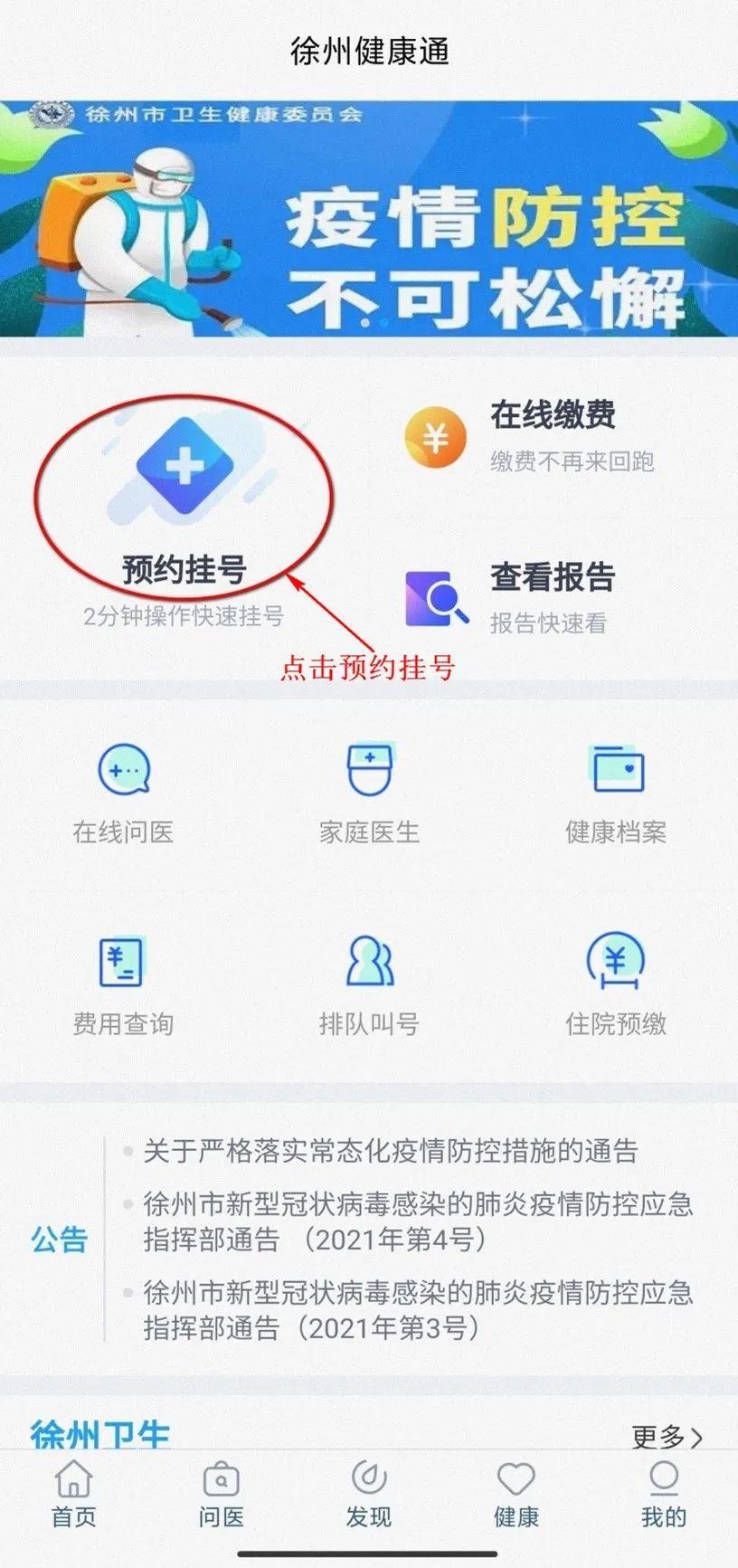Viewport: 738px width, 1568px height.
Task: Open 费用查询 fee inquiry
Action: pyautogui.click(x=123, y=985)
